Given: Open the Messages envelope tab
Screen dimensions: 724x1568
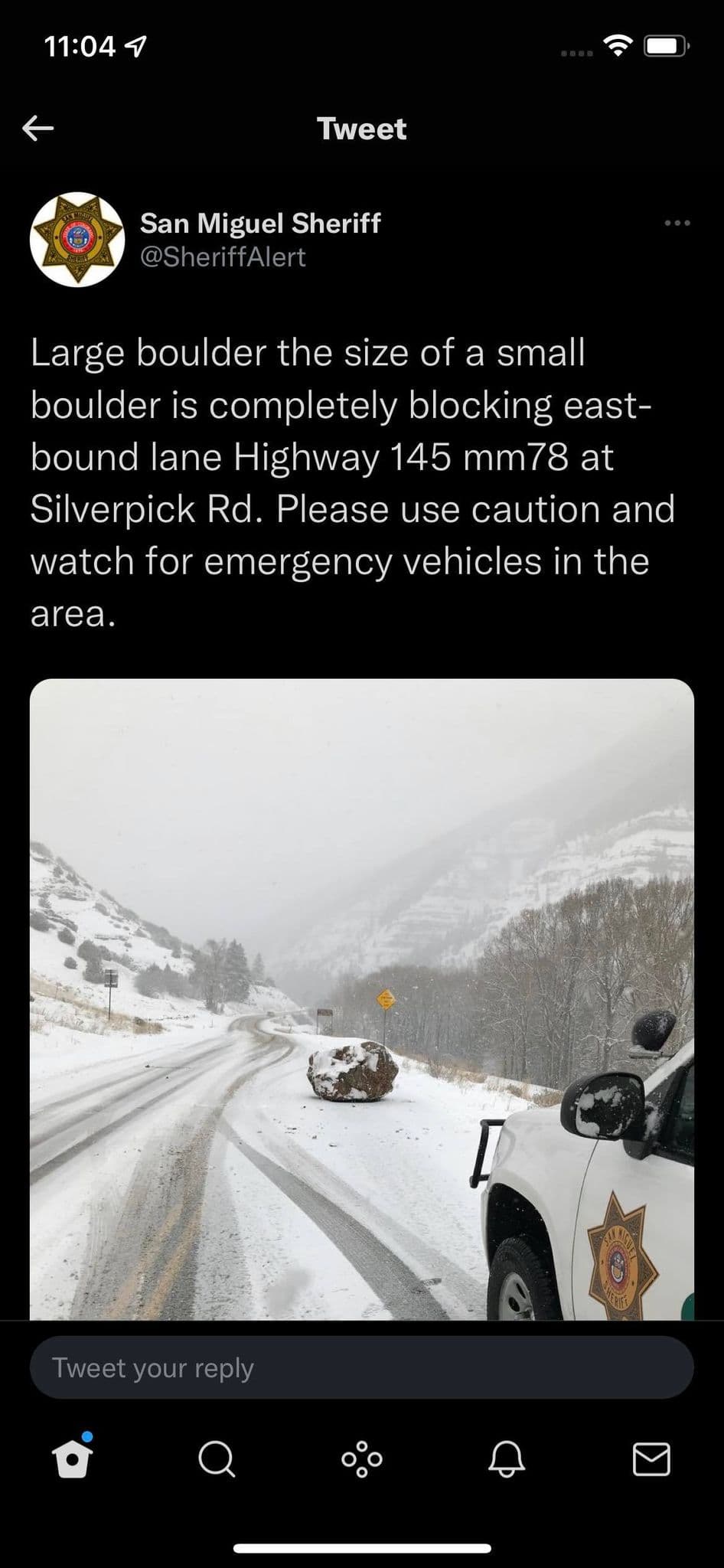Looking at the screenshot, I should click(651, 1459).
